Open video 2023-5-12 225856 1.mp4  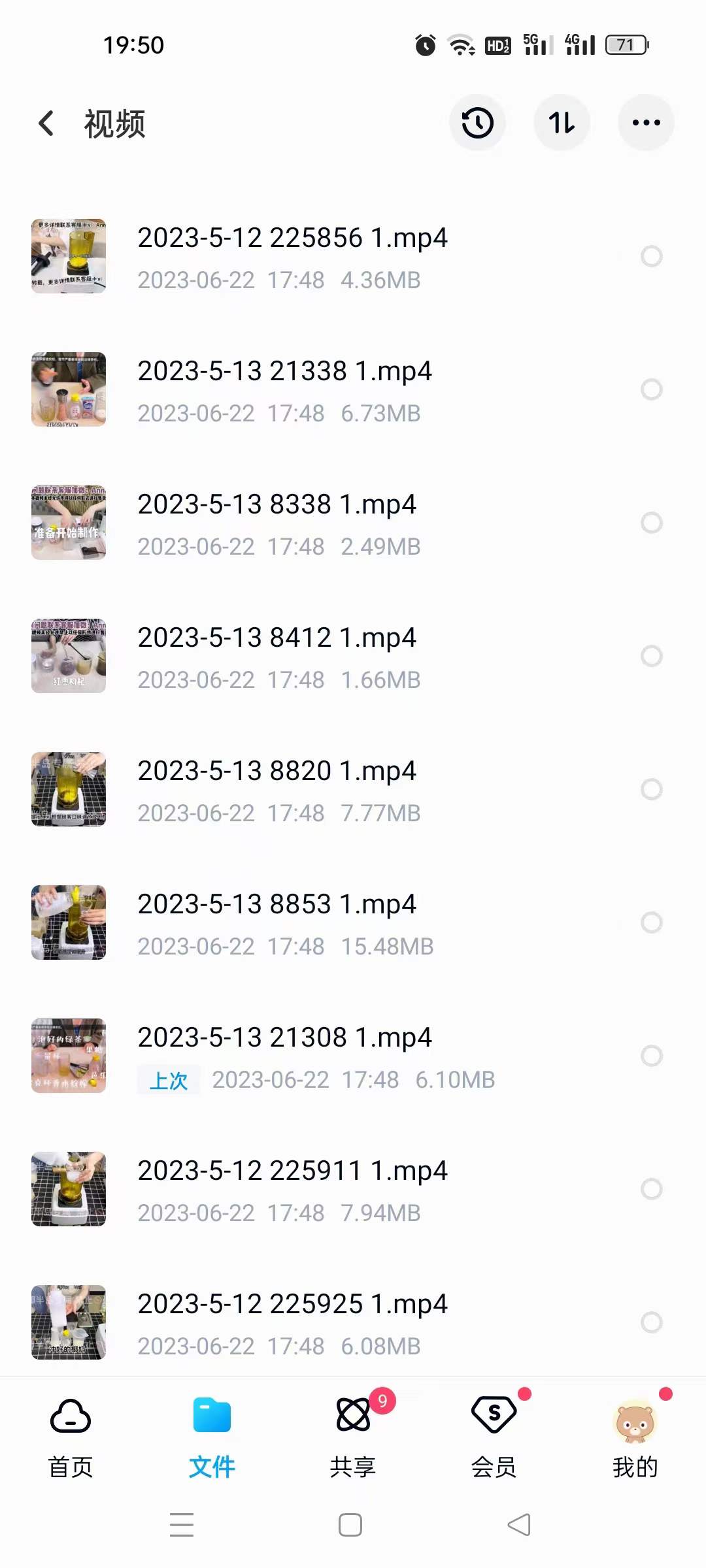292,238
